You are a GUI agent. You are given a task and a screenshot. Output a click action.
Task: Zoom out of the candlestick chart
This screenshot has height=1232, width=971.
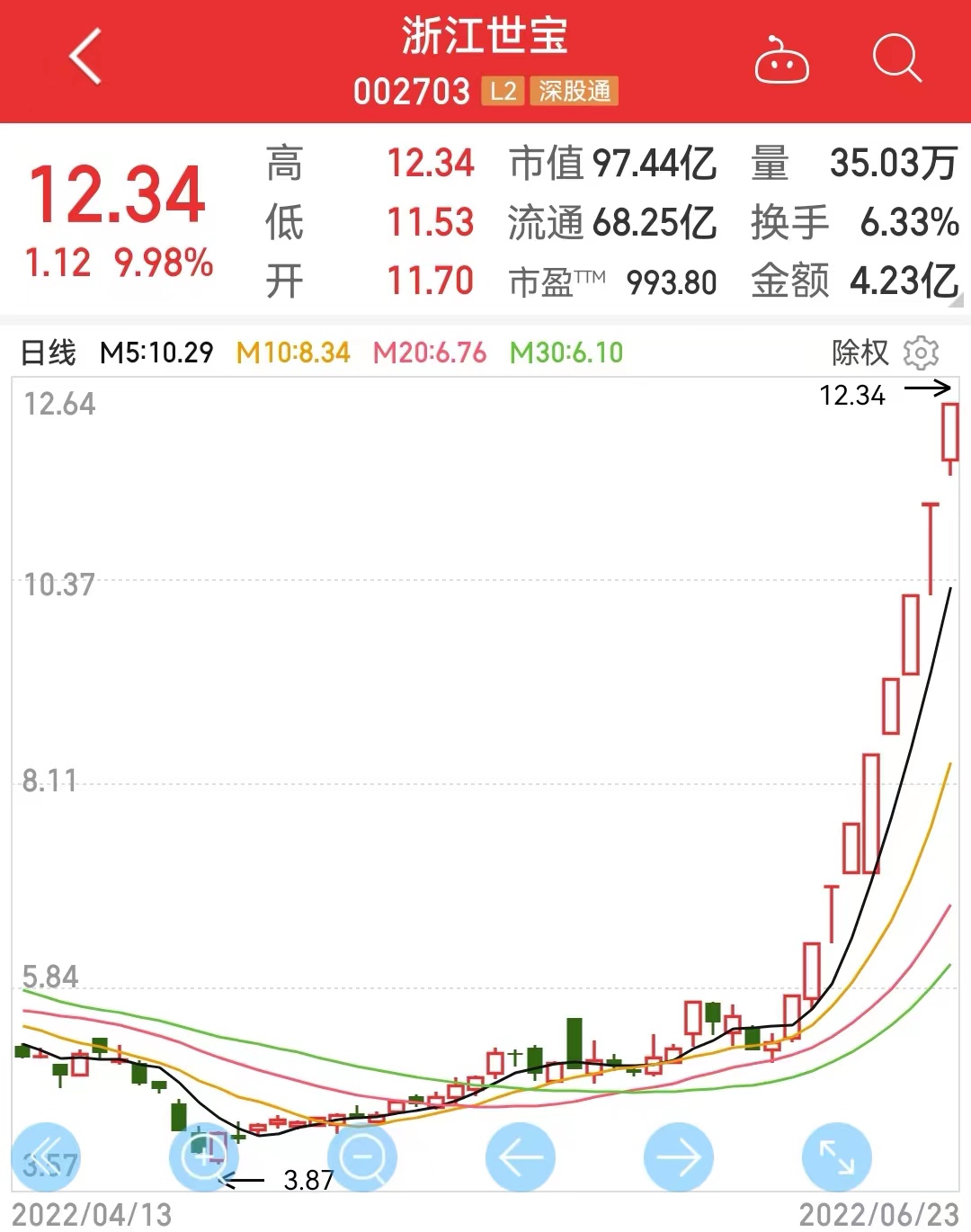(x=362, y=1157)
